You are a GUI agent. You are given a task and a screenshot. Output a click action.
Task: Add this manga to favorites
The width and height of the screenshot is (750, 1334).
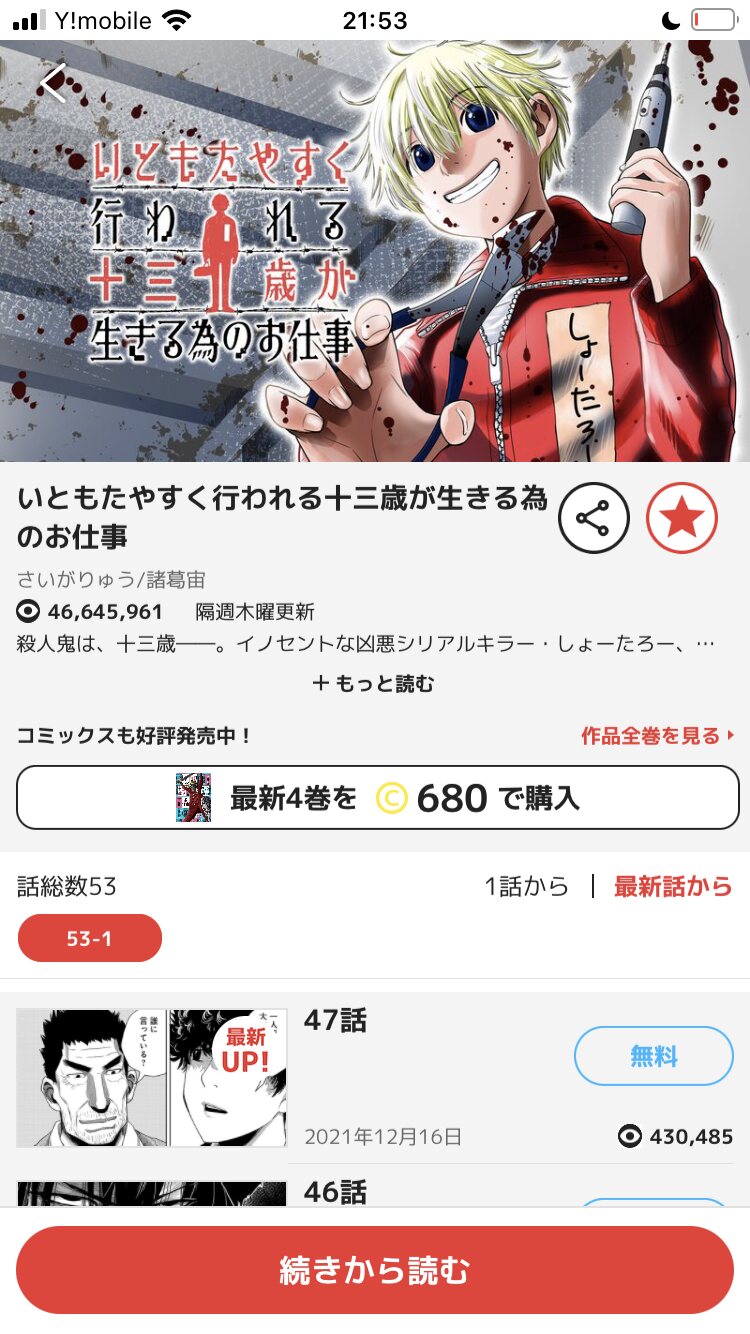point(682,518)
